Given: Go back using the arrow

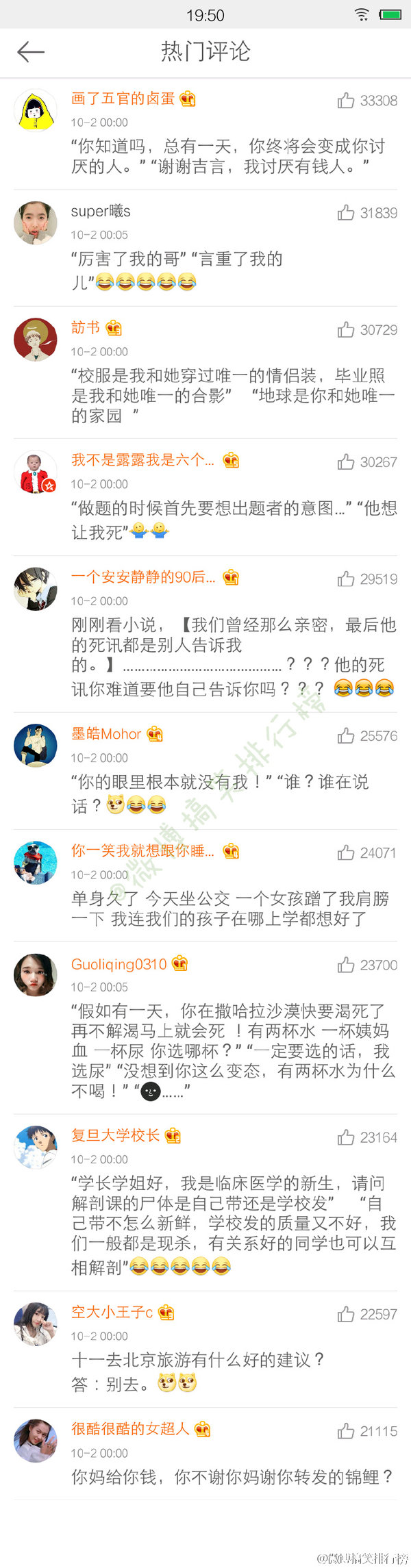Looking at the screenshot, I should click(31, 51).
